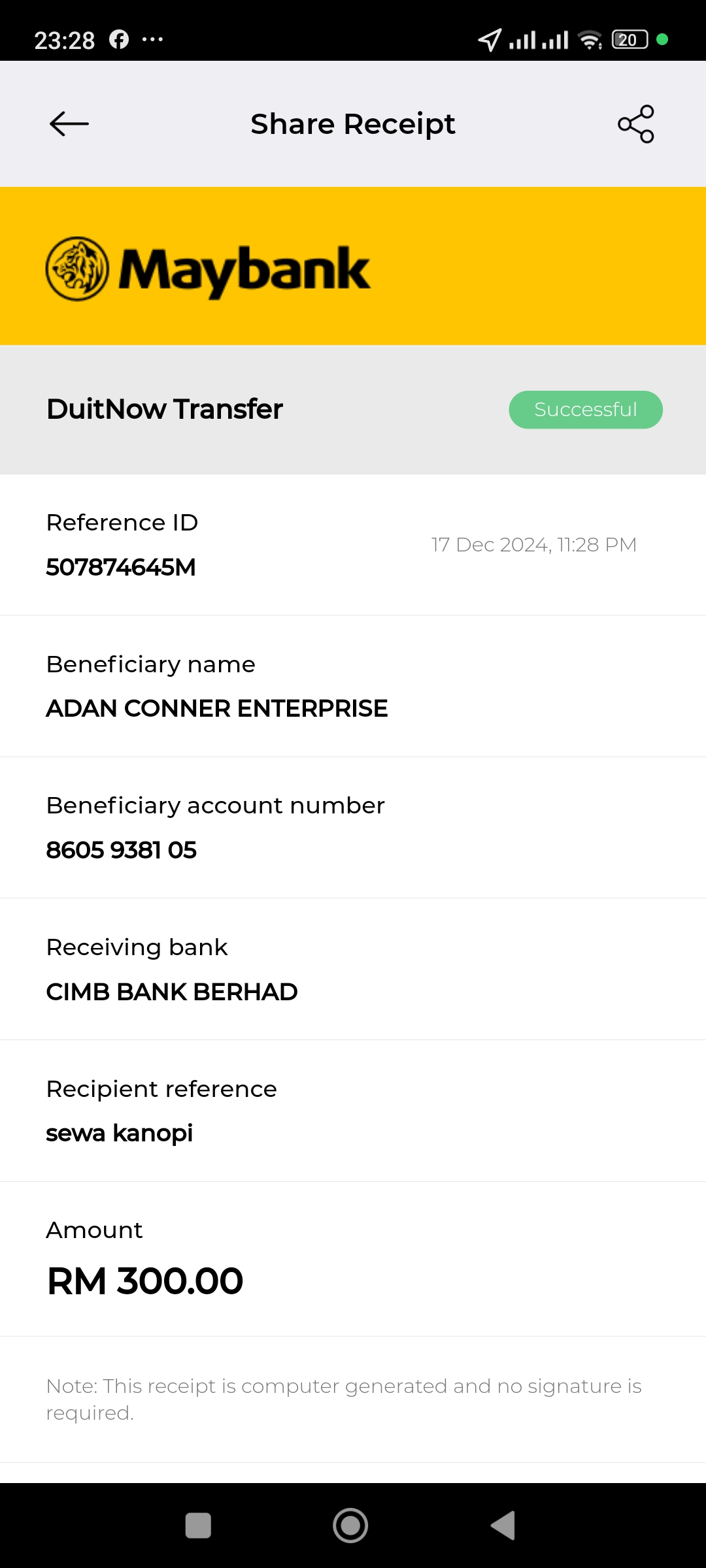Go back from Share Receipt screen
Image resolution: width=706 pixels, height=1568 pixels.
pyautogui.click(x=69, y=124)
